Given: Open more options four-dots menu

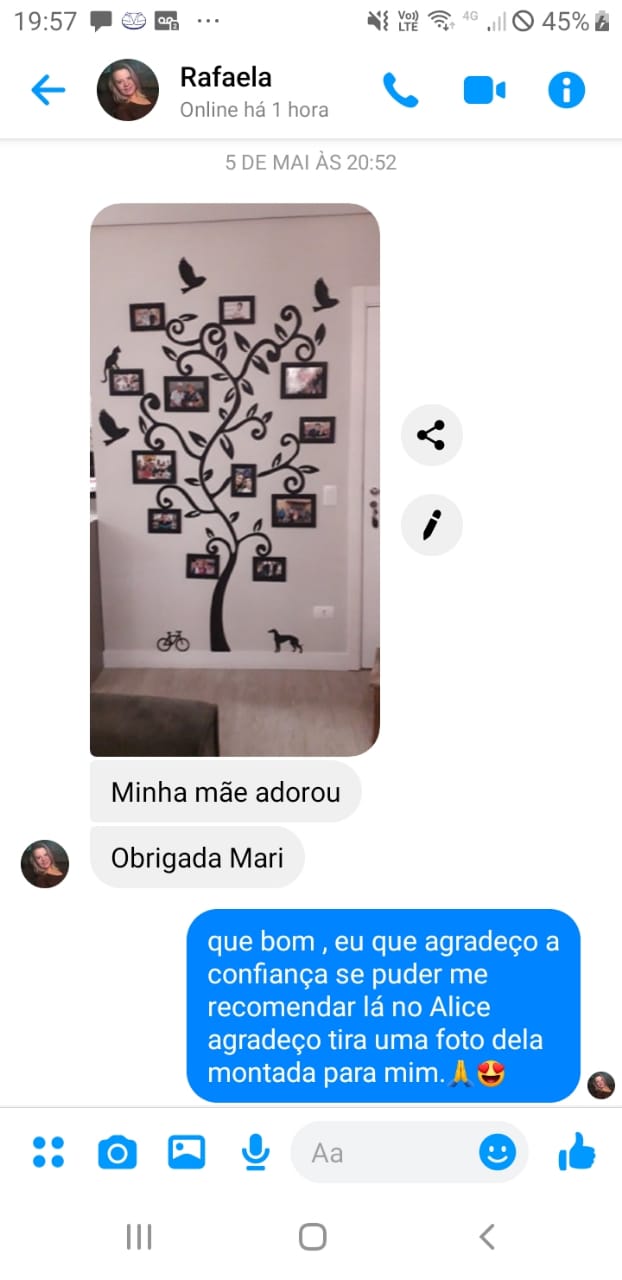Looking at the screenshot, I should (48, 1152).
